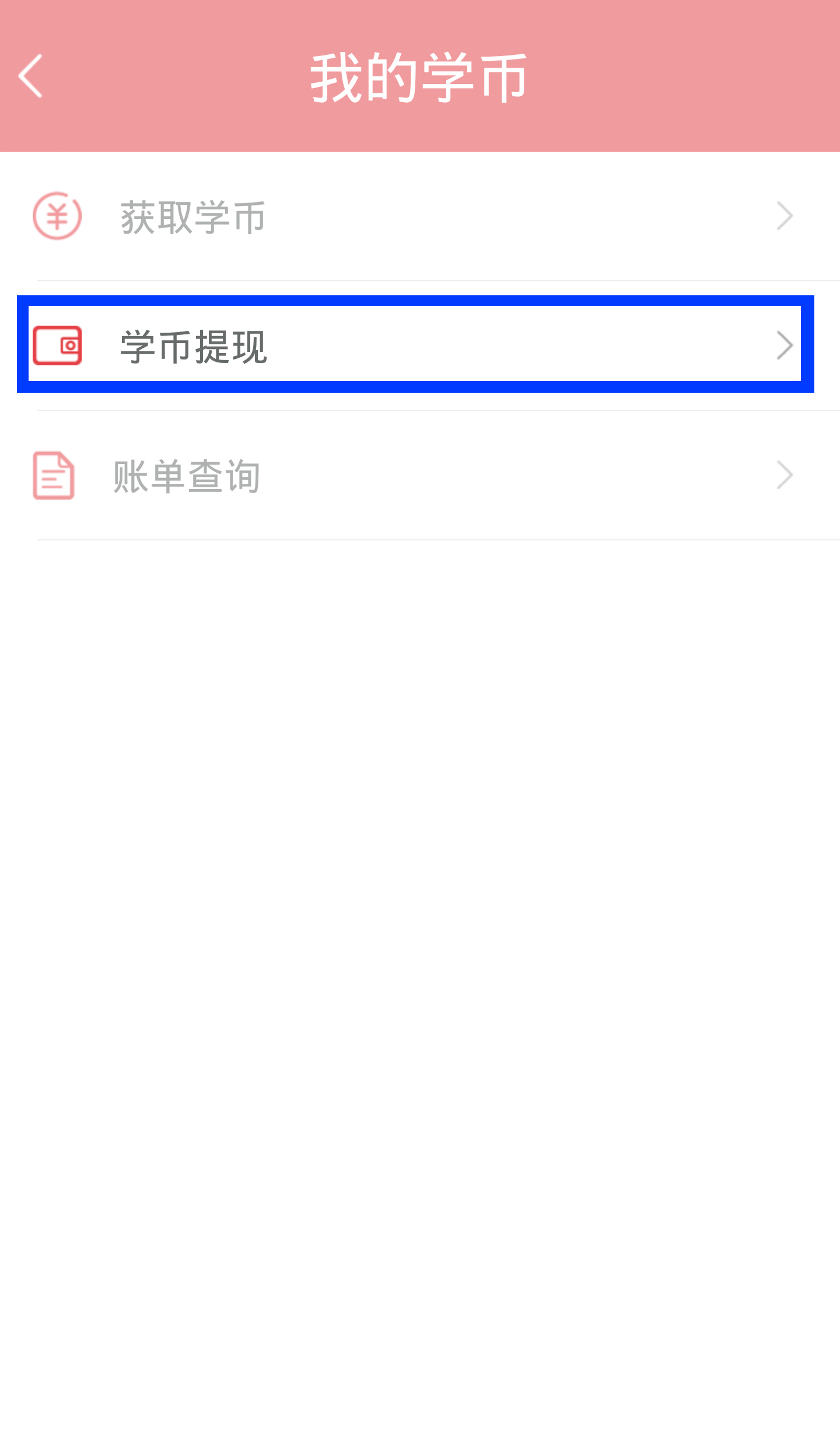Viewport: 840px width, 1452px height.
Task: Open 账单查询 bill inquiry
Action: point(420,476)
